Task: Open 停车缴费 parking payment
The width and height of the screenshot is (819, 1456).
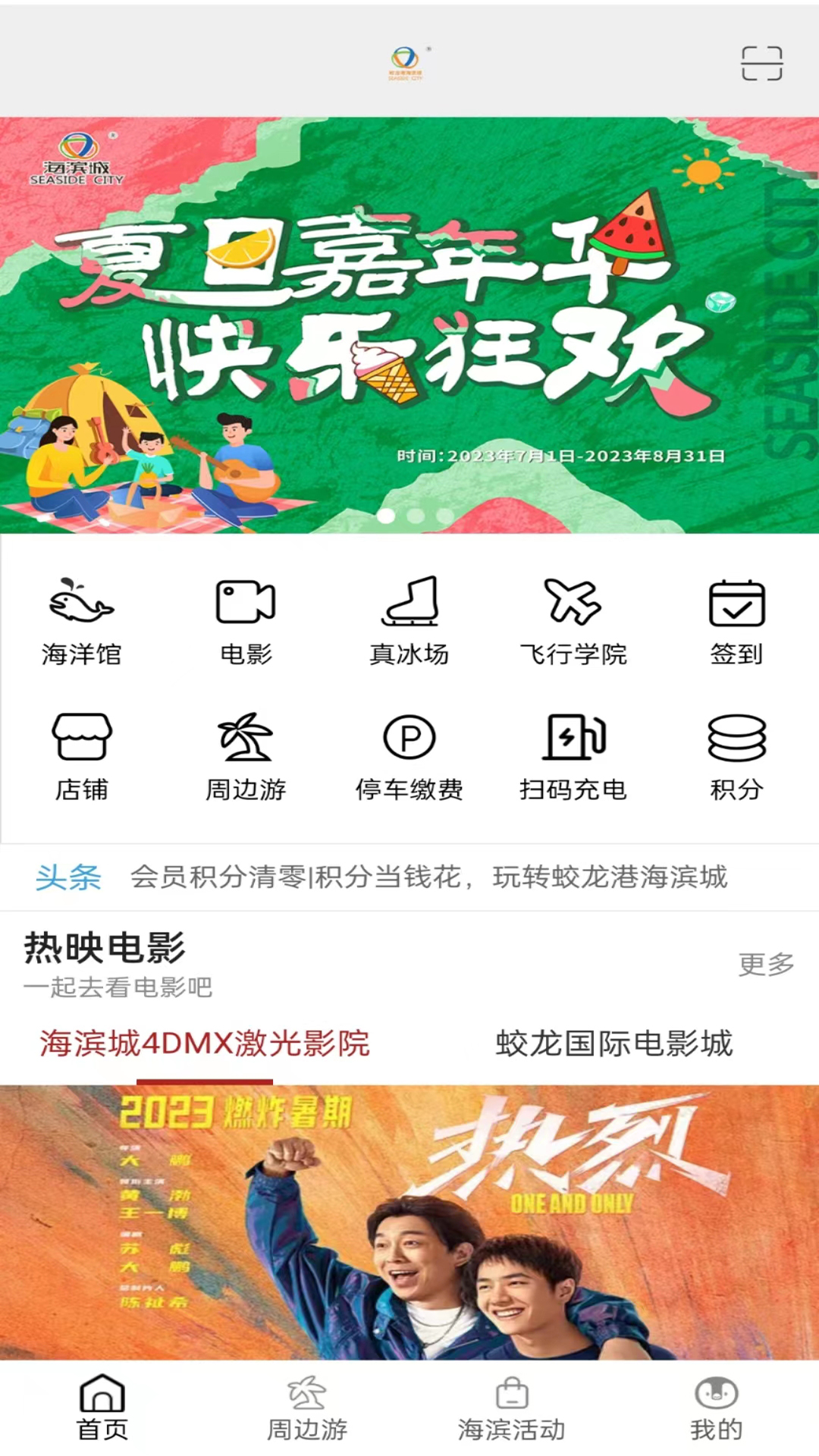Action: (x=409, y=757)
